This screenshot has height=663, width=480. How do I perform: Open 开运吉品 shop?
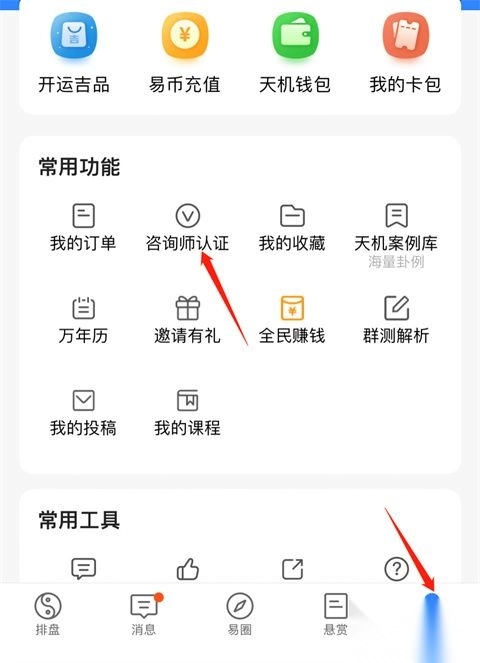[x=74, y=53]
